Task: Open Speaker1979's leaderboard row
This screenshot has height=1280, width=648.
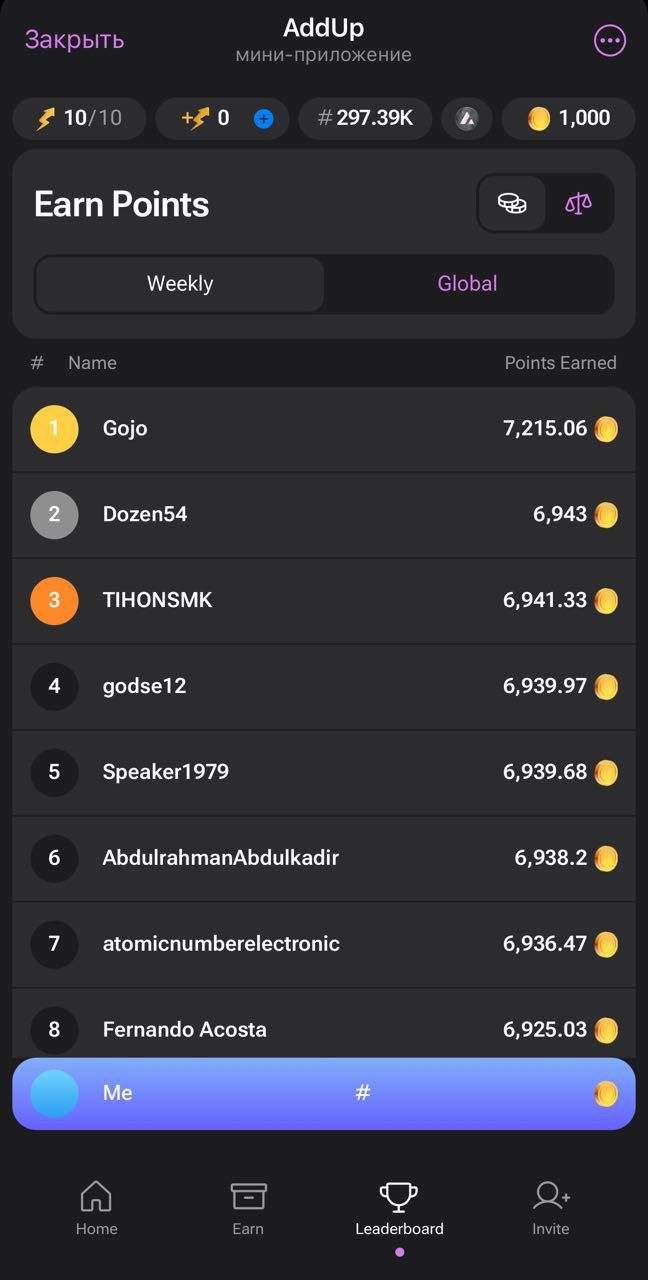Action: (x=323, y=773)
